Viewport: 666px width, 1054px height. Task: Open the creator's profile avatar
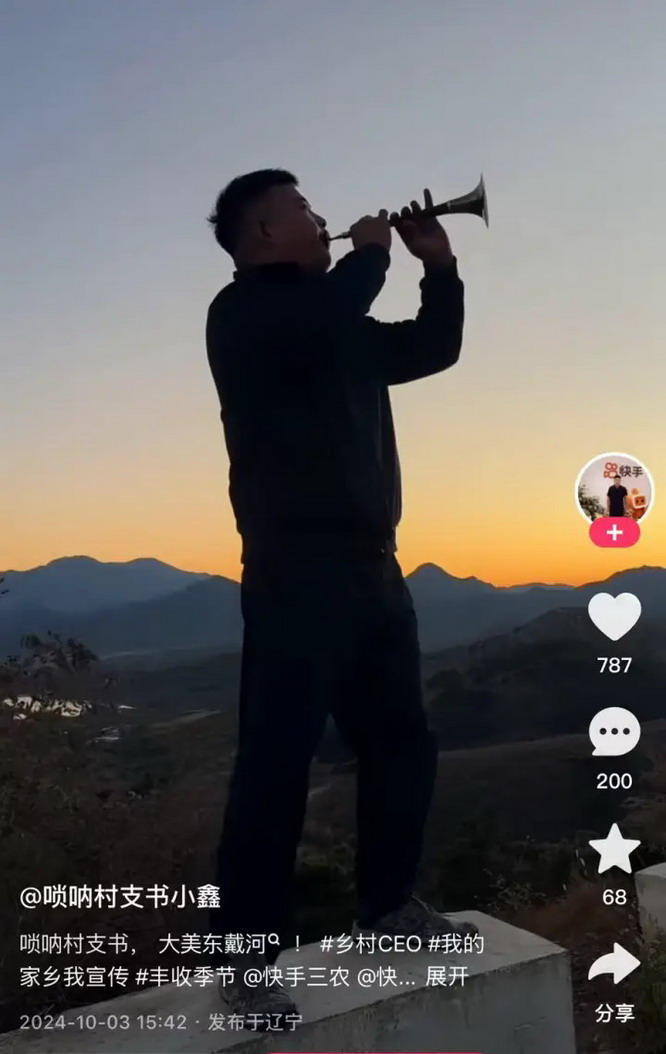(614, 489)
